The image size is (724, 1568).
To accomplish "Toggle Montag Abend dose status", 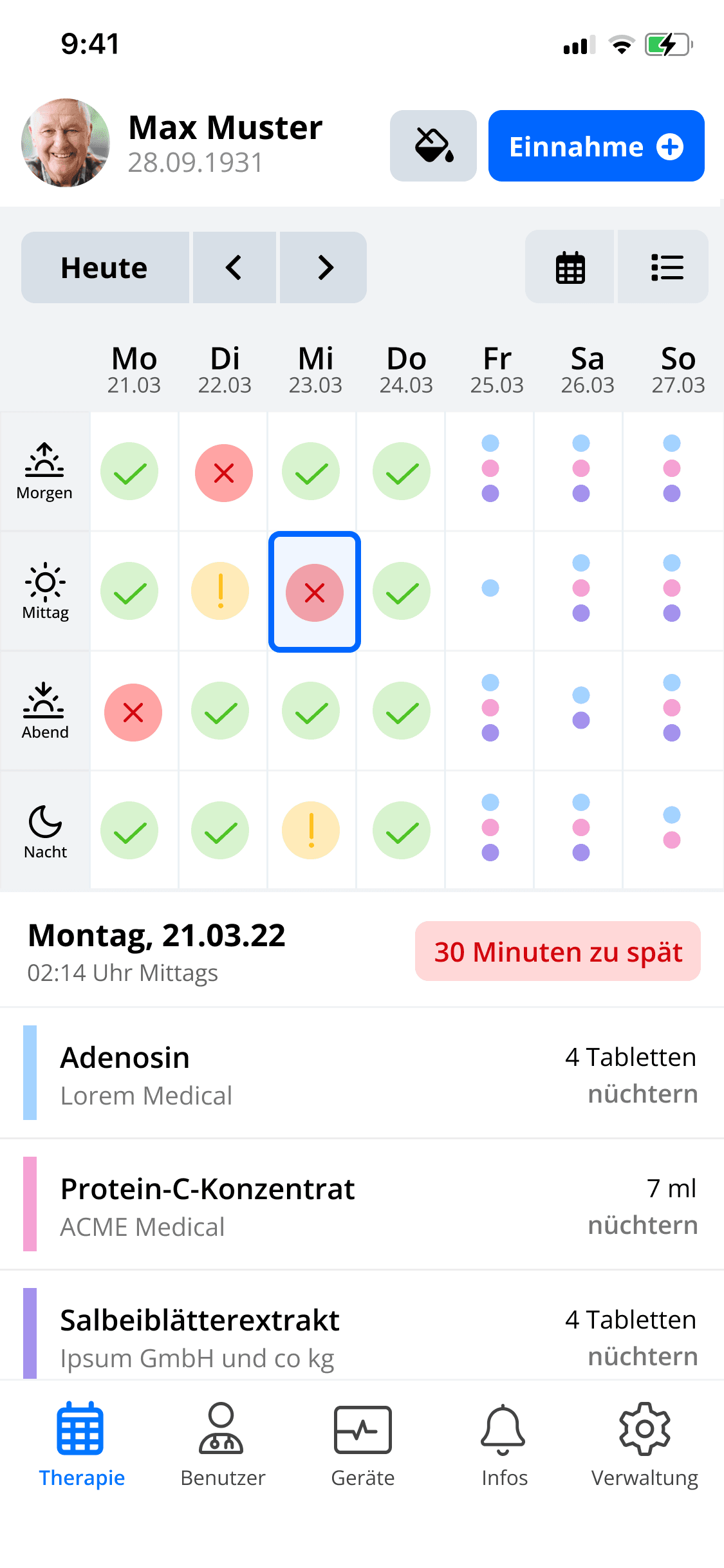I will coord(133,711).
